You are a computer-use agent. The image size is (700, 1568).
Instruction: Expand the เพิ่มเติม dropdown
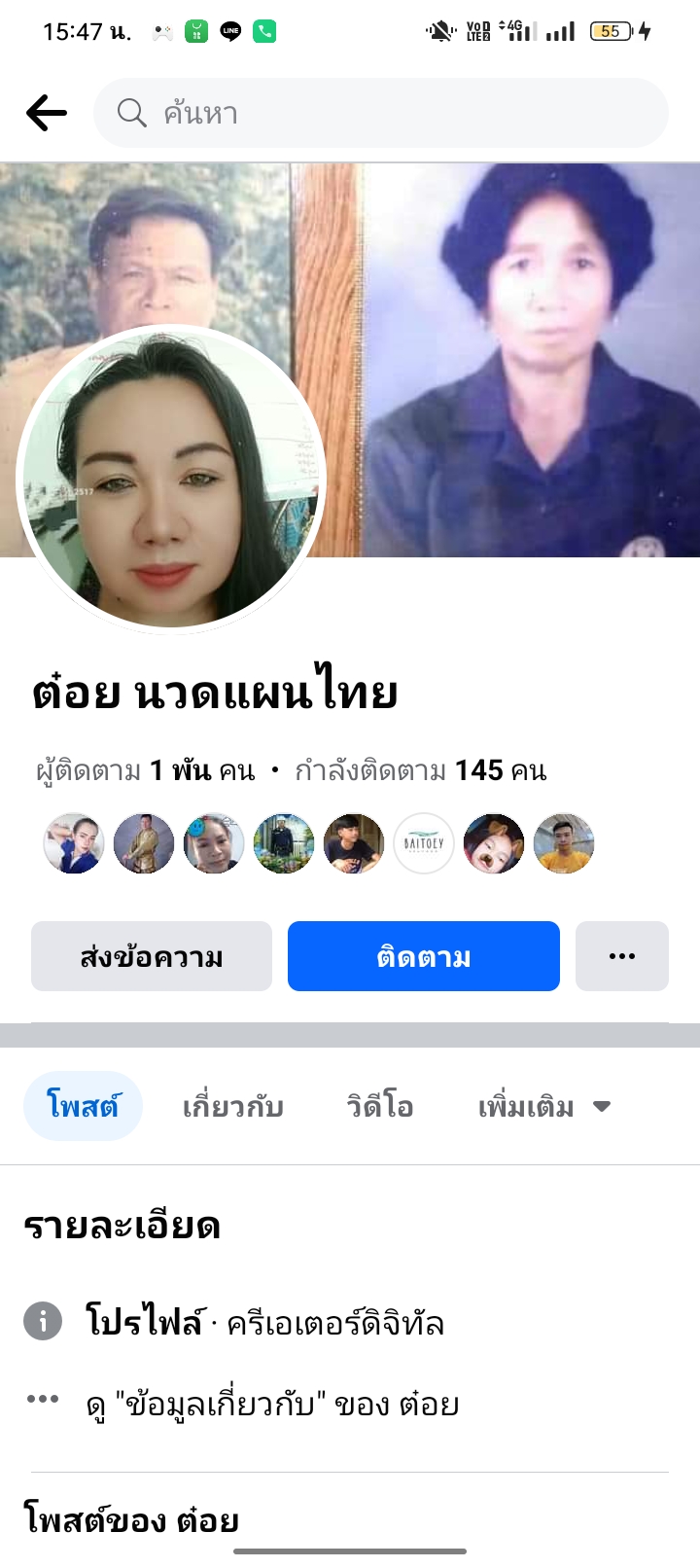(x=543, y=1106)
